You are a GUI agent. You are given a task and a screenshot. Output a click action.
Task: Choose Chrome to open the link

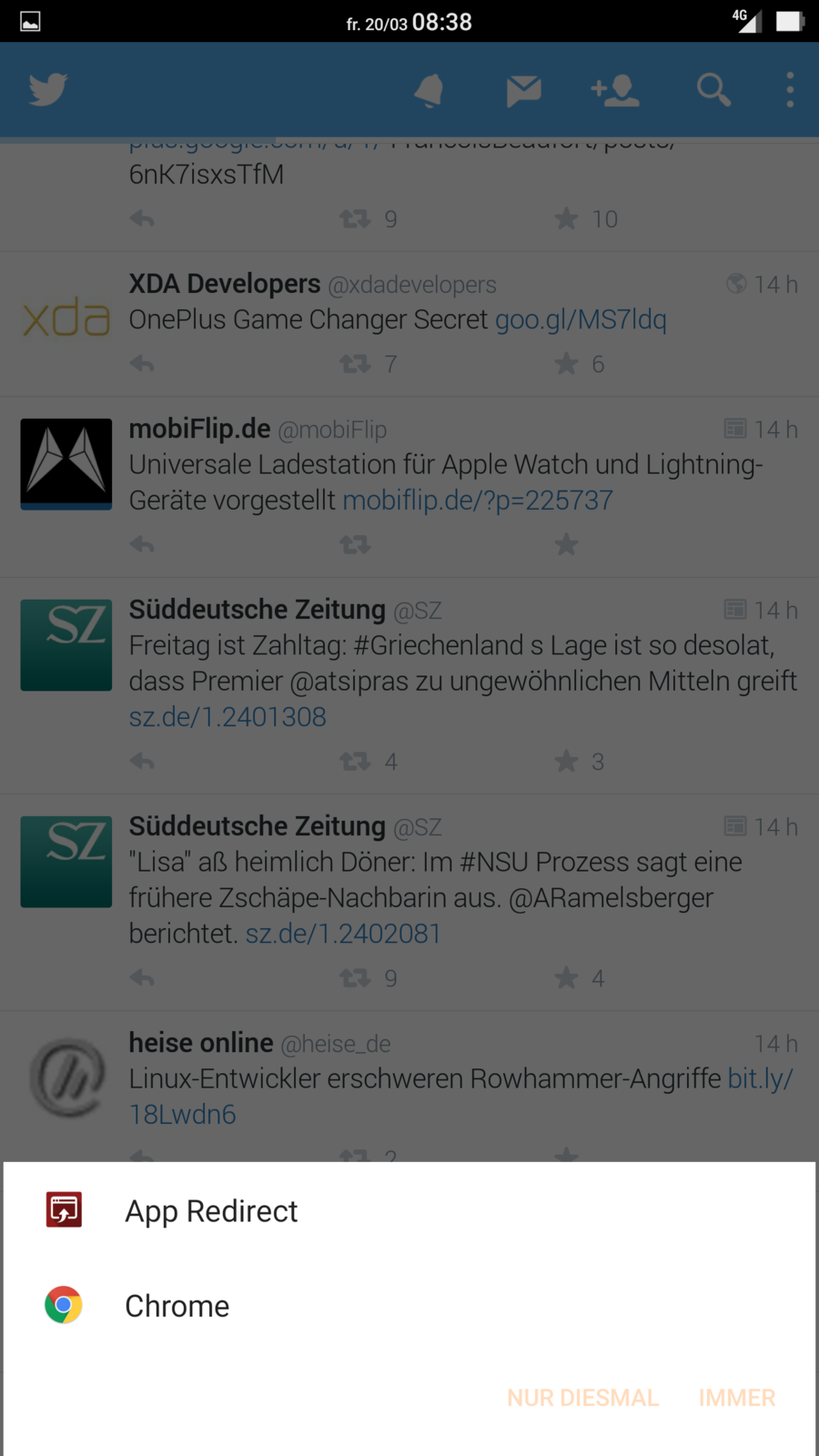(177, 1306)
